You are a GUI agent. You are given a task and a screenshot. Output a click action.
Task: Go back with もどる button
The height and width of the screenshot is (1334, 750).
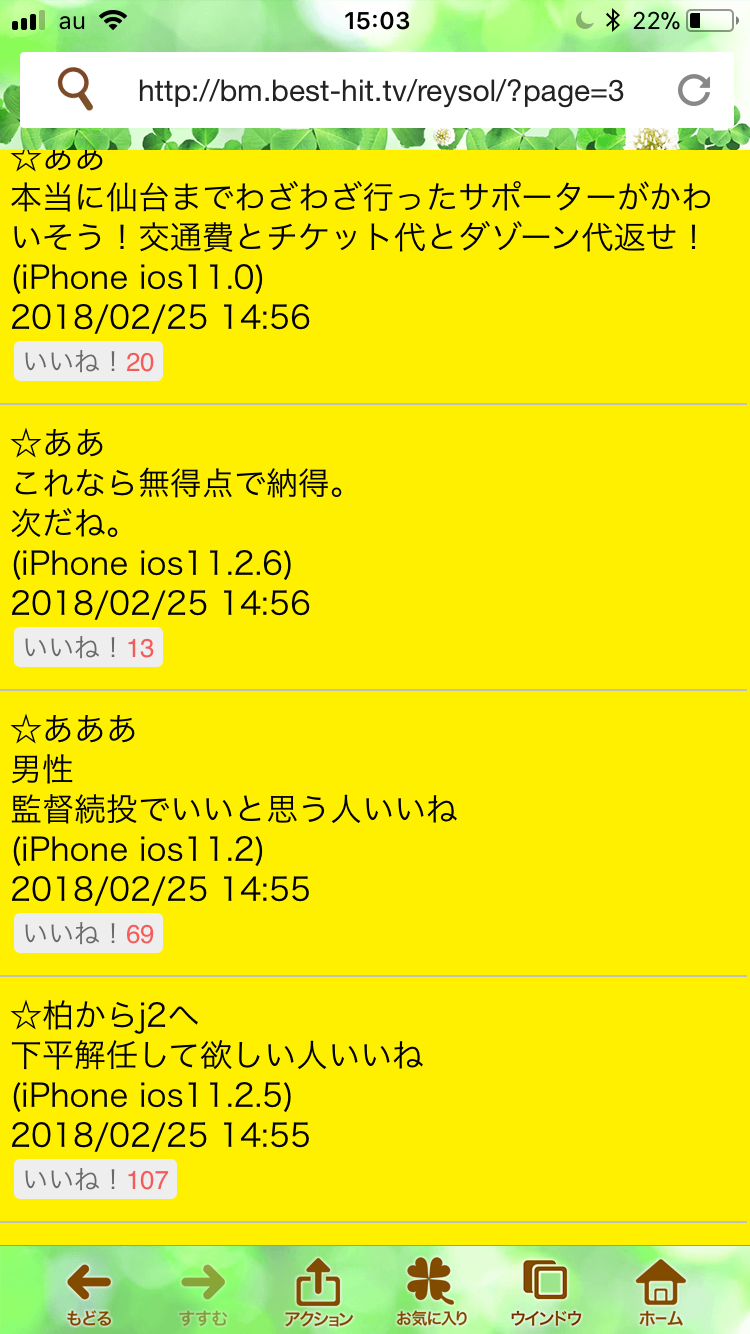click(x=89, y=1292)
